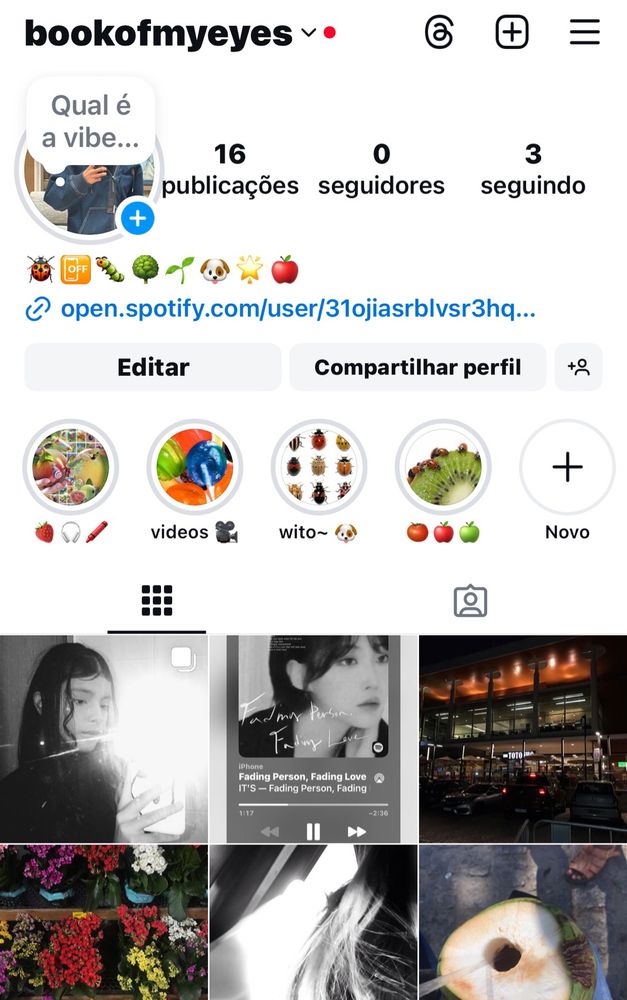Image resolution: width=627 pixels, height=1000 pixels.
Task: Open the Fading Person, Fading Love post
Action: pos(313,739)
